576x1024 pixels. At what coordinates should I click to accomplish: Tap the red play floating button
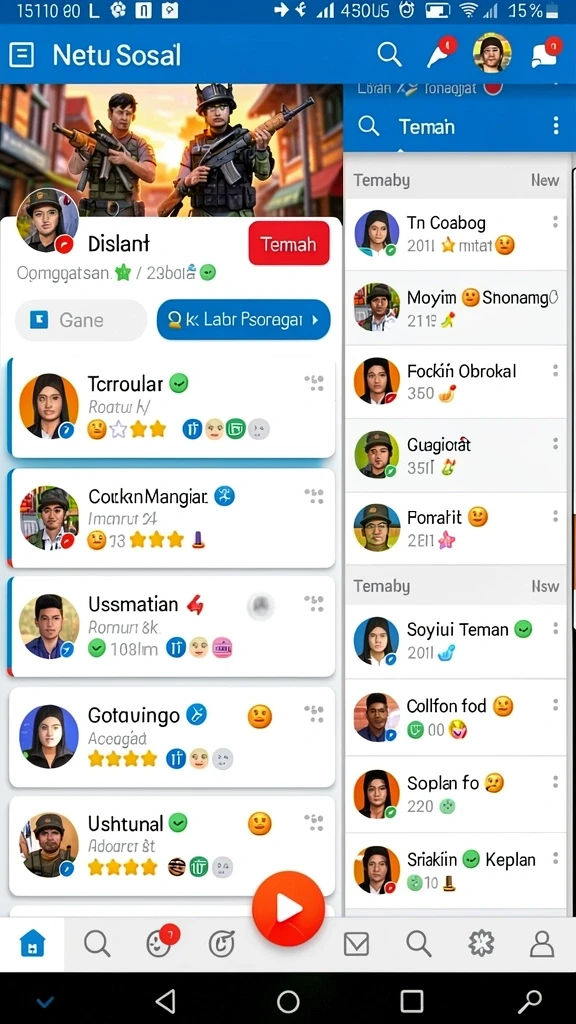click(x=288, y=908)
